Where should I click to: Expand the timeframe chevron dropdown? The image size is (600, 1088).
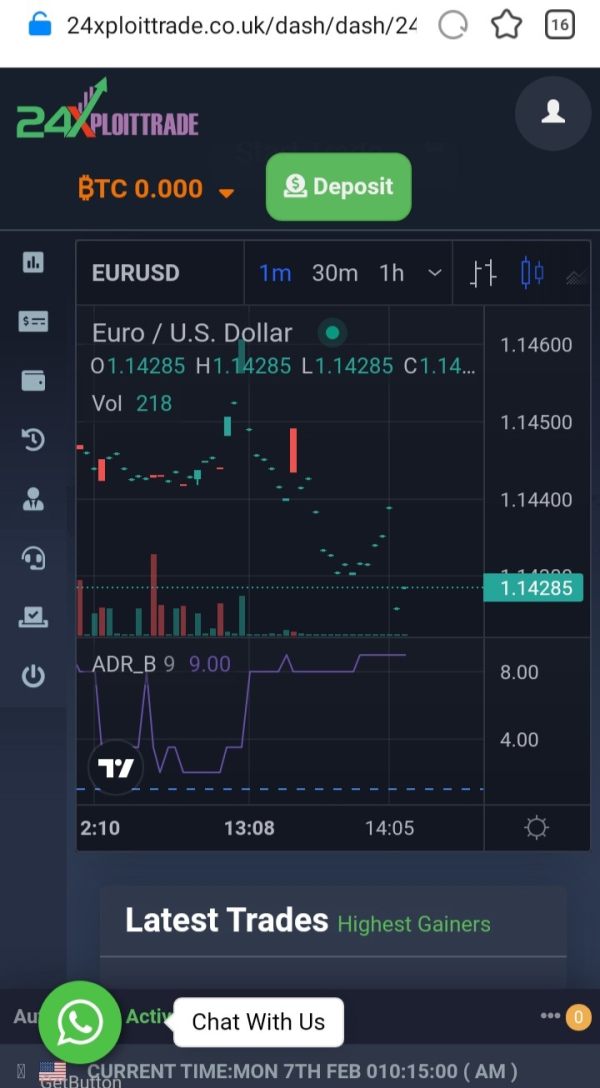point(434,273)
